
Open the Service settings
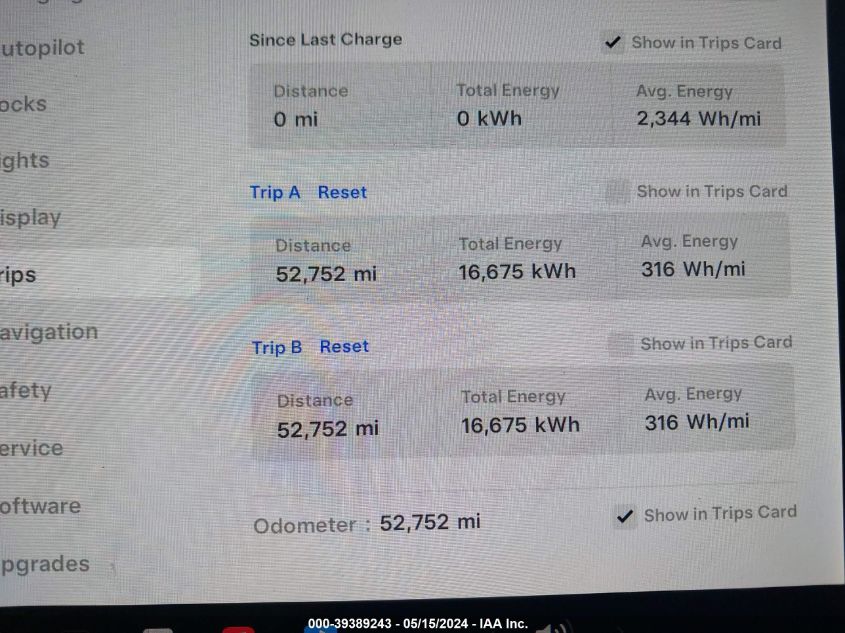[x=32, y=448]
